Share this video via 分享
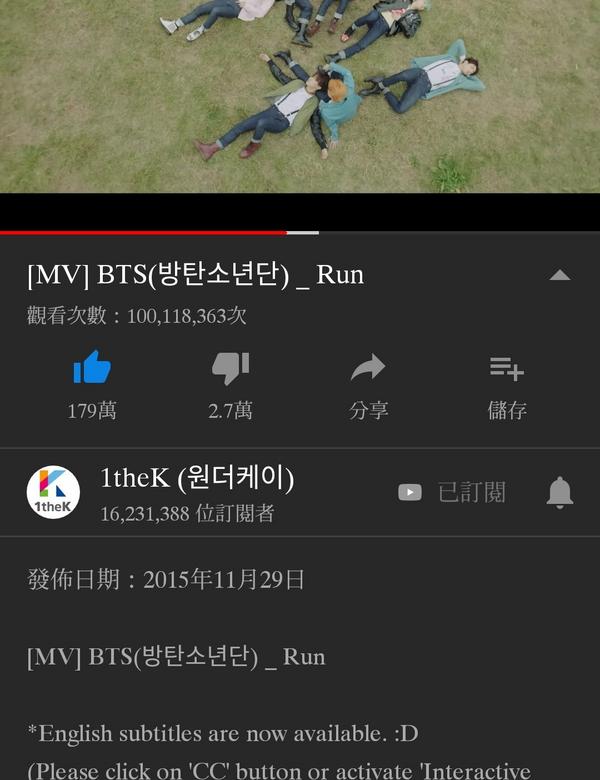This screenshot has width=600, height=780. pos(368,369)
